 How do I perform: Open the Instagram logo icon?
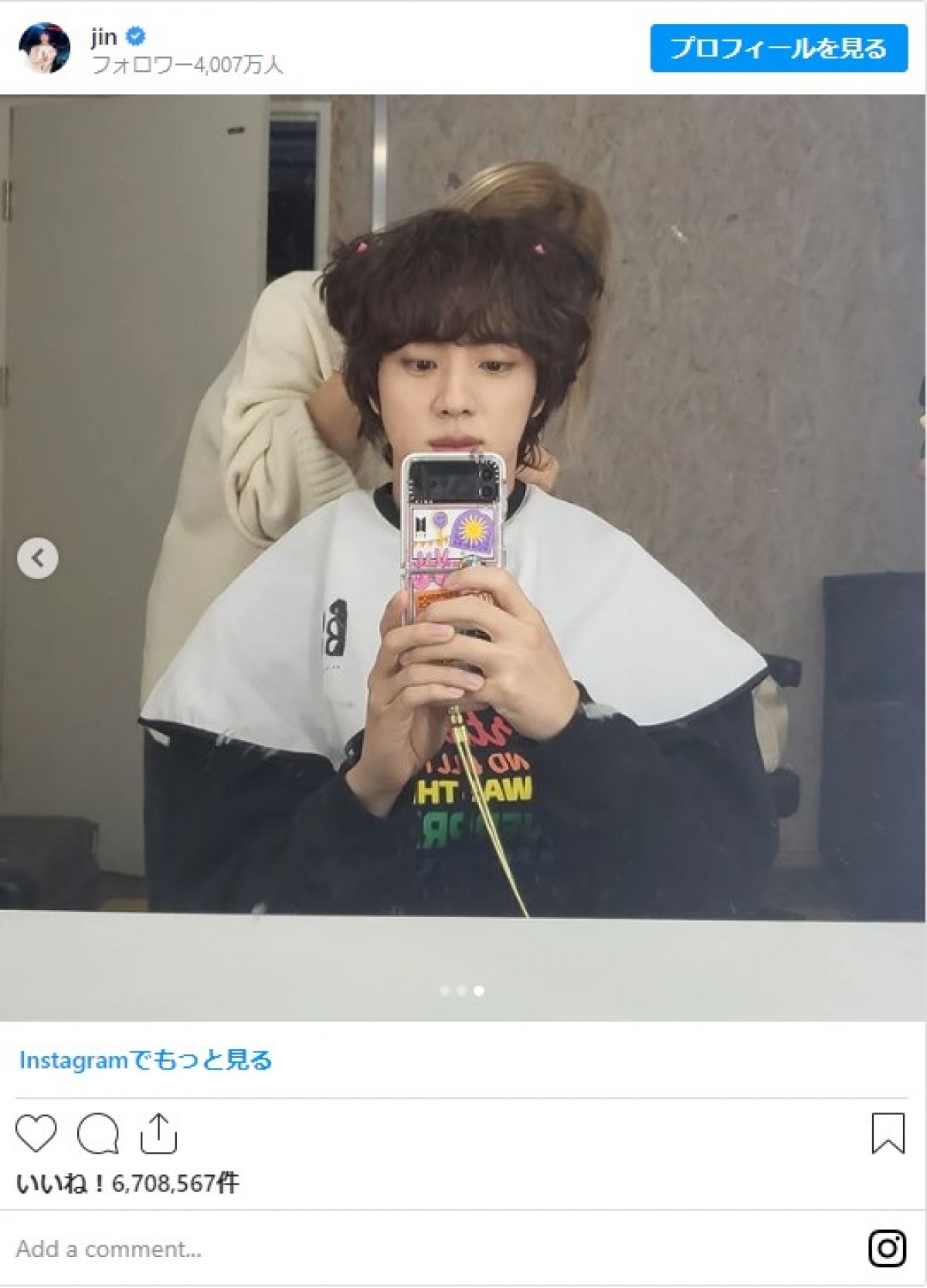[x=887, y=1248]
